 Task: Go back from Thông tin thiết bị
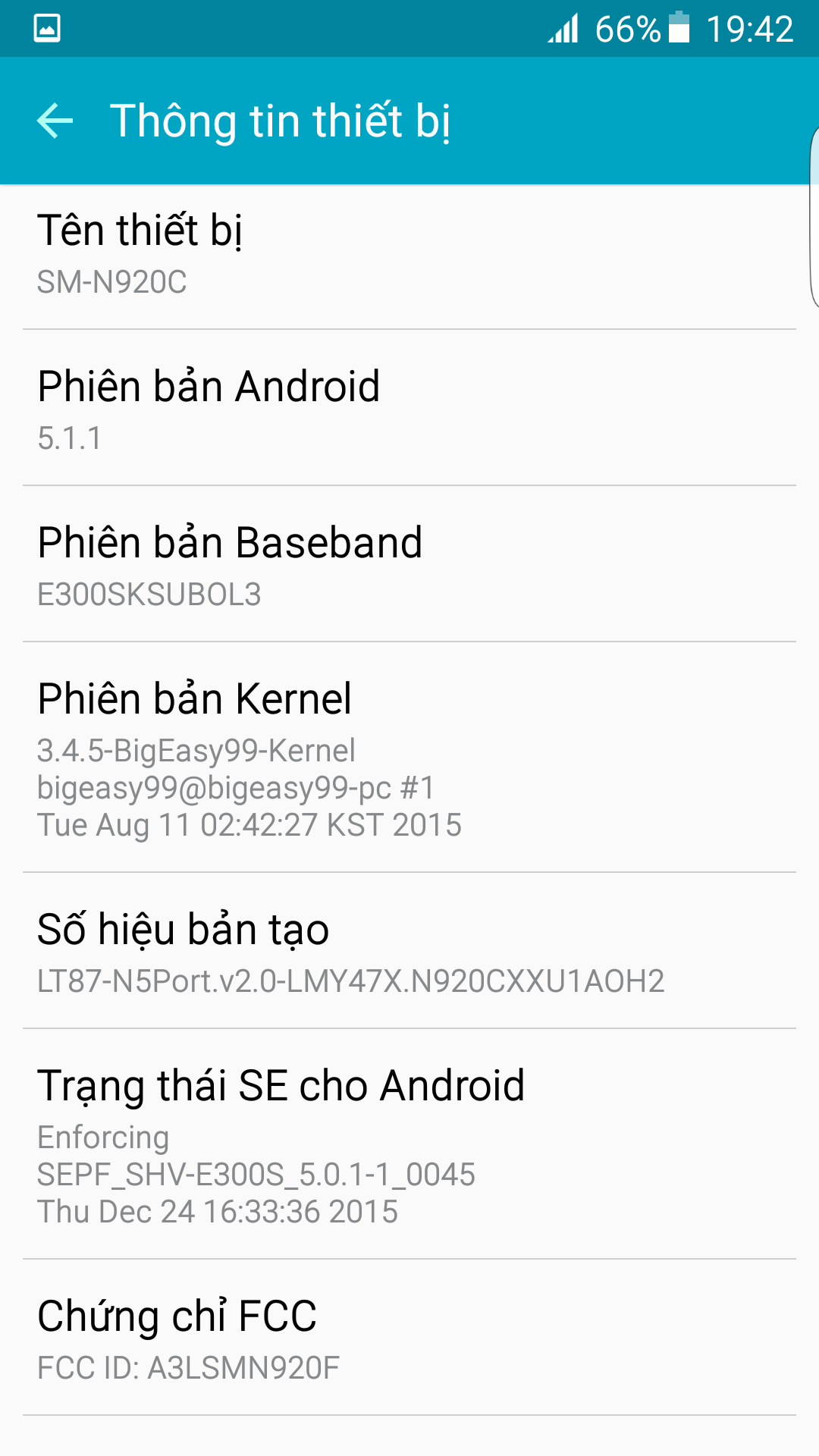coord(55,121)
